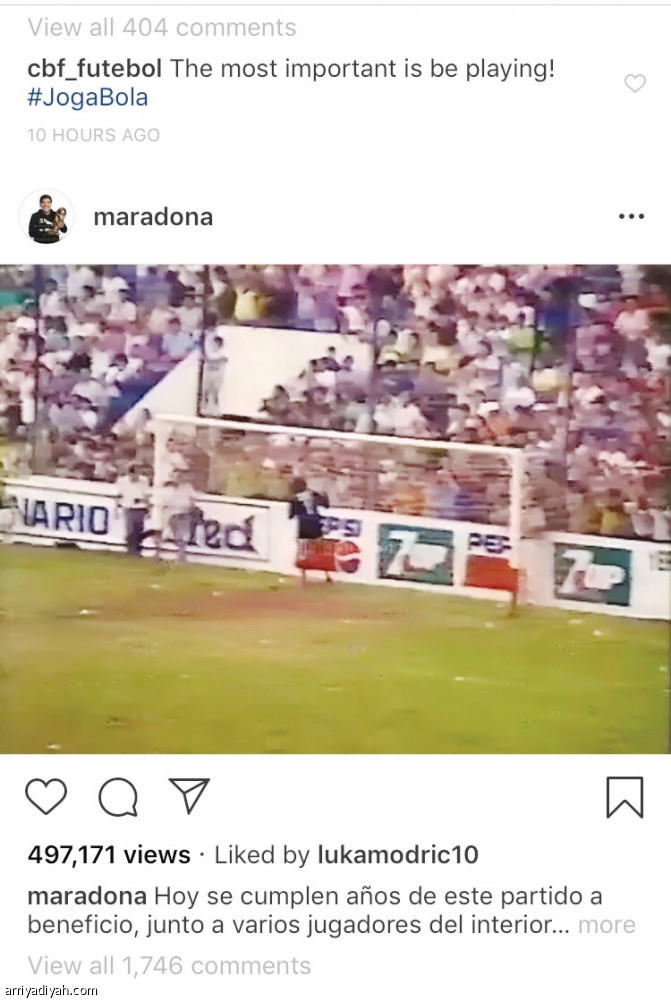Like the cbf_futebol comment with heart icon

[635, 84]
